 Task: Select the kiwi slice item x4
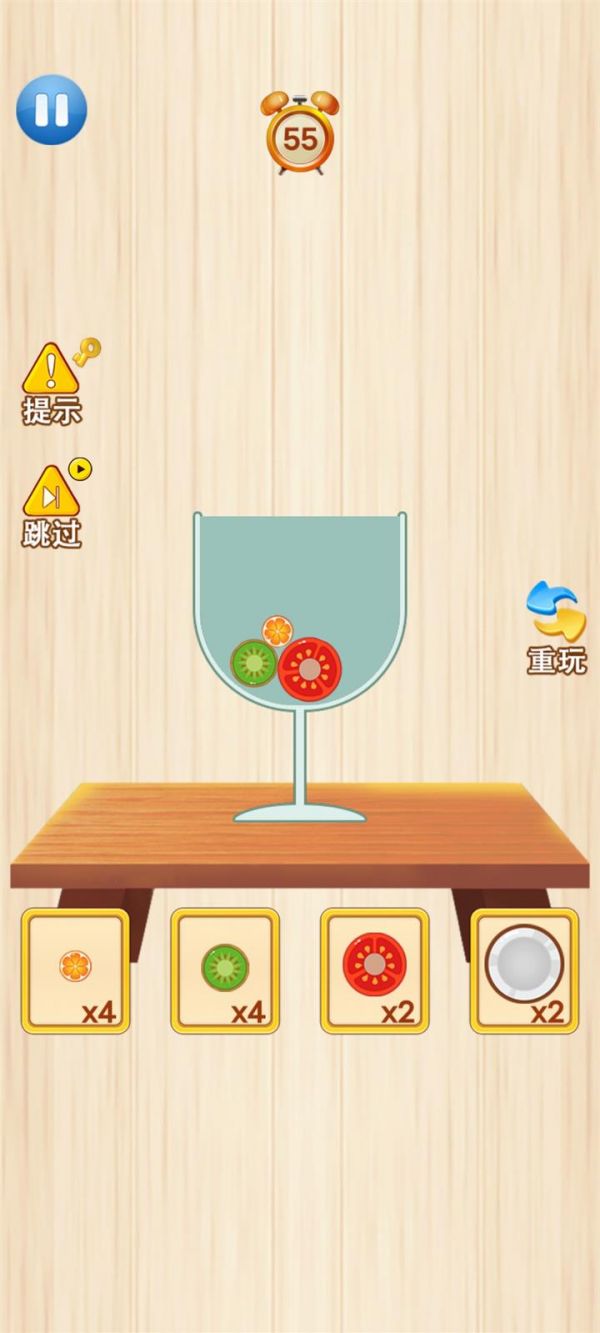[225, 969]
